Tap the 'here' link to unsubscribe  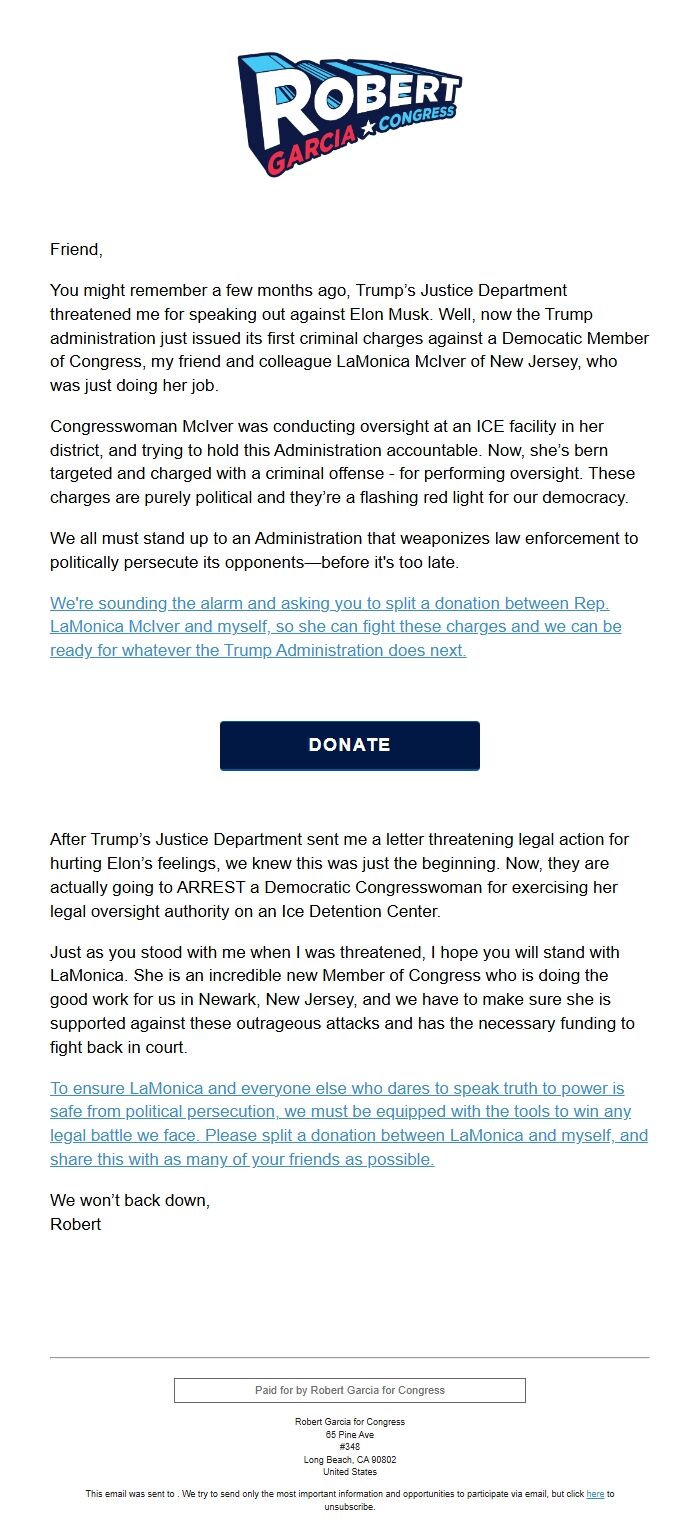[595, 1494]
